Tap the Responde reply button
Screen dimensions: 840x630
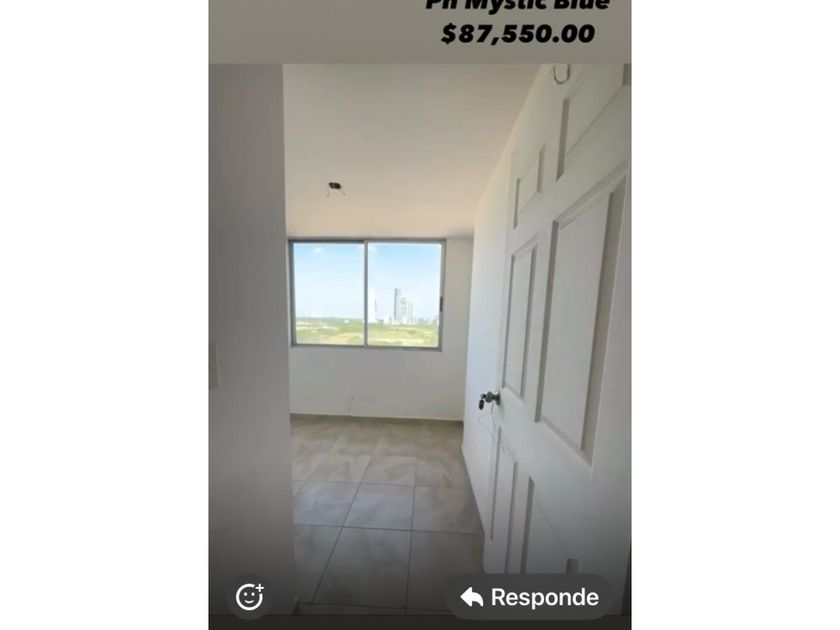pyautogui.click(x=529, y=597)
